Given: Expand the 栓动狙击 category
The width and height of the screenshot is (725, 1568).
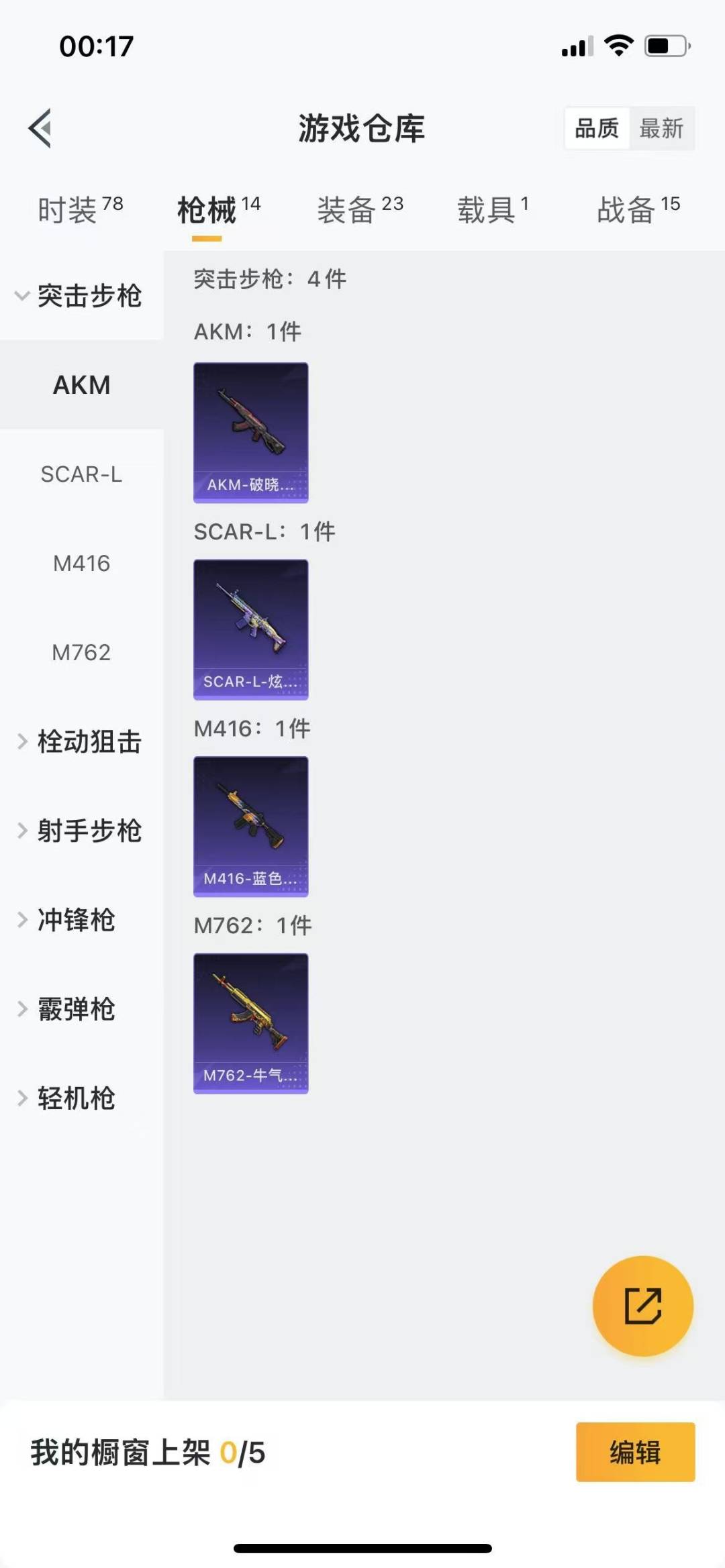Looking at the screenshot, I should click(x=81, y=741).
